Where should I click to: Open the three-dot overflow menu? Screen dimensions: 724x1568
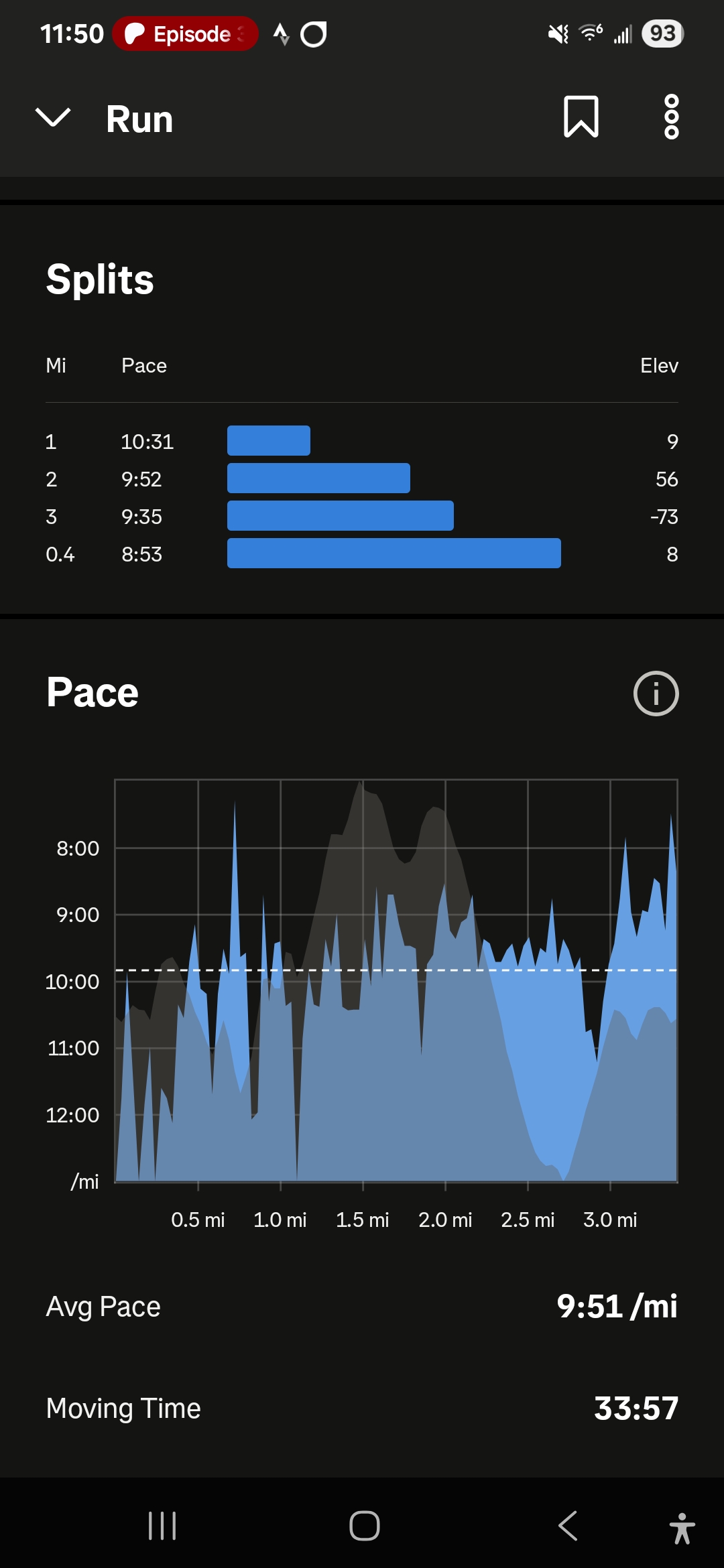click(671, 117)
